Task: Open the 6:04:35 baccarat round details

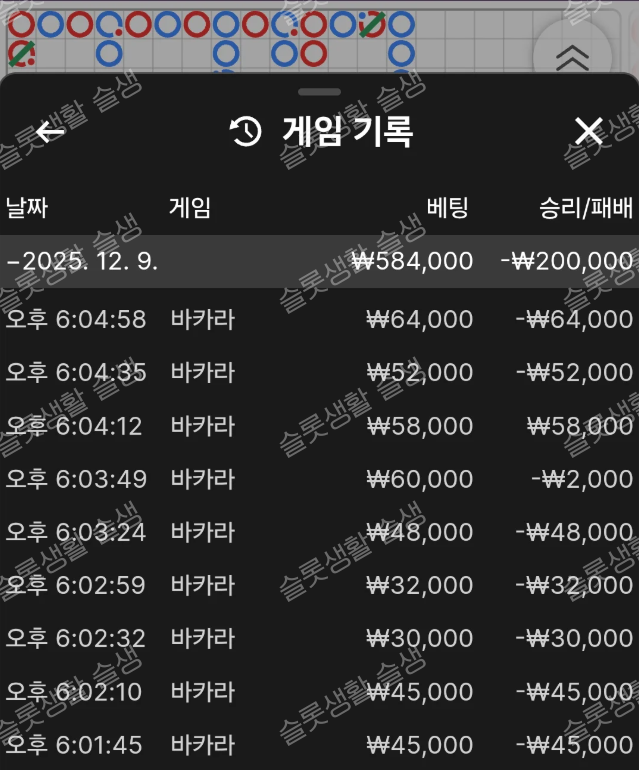Action: coord(319,373)
